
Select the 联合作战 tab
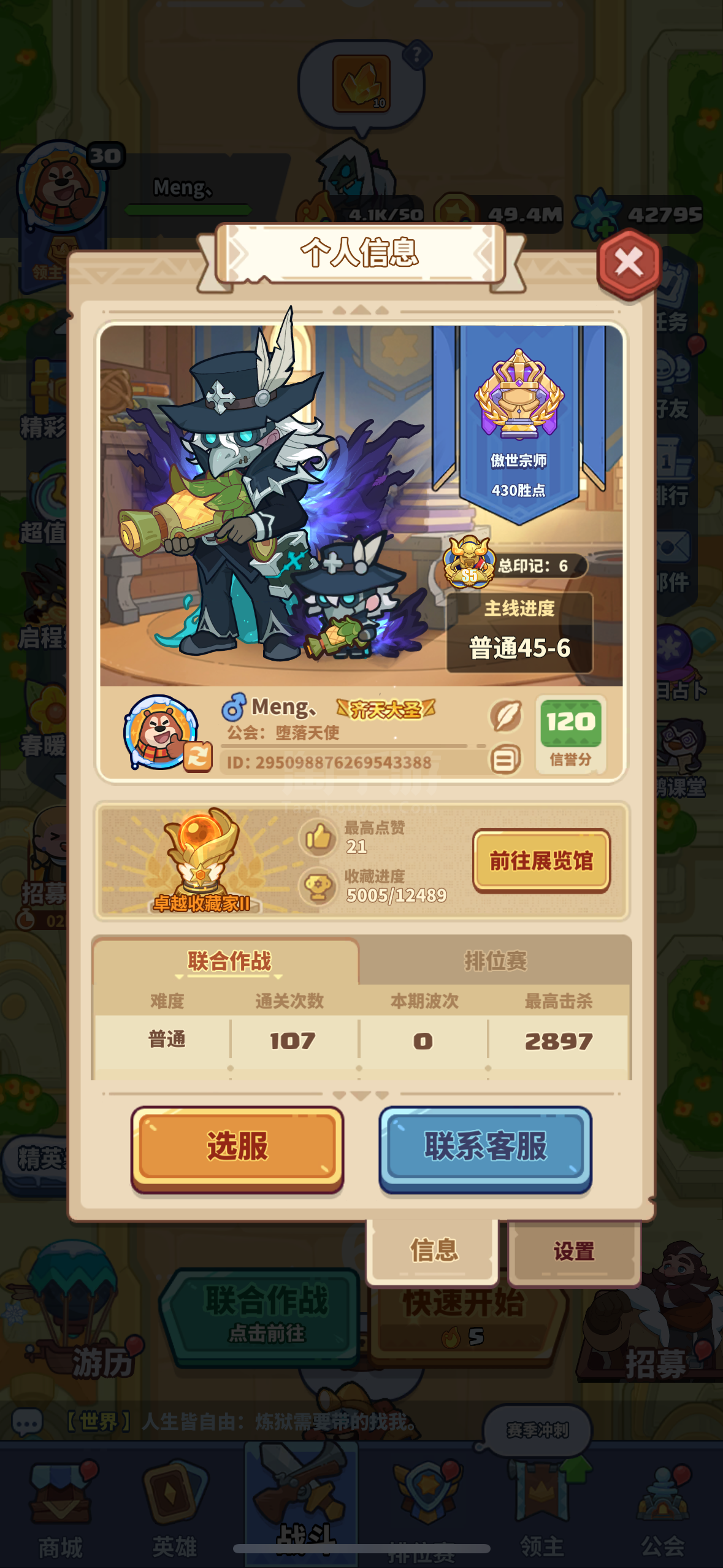pos(229,961)
